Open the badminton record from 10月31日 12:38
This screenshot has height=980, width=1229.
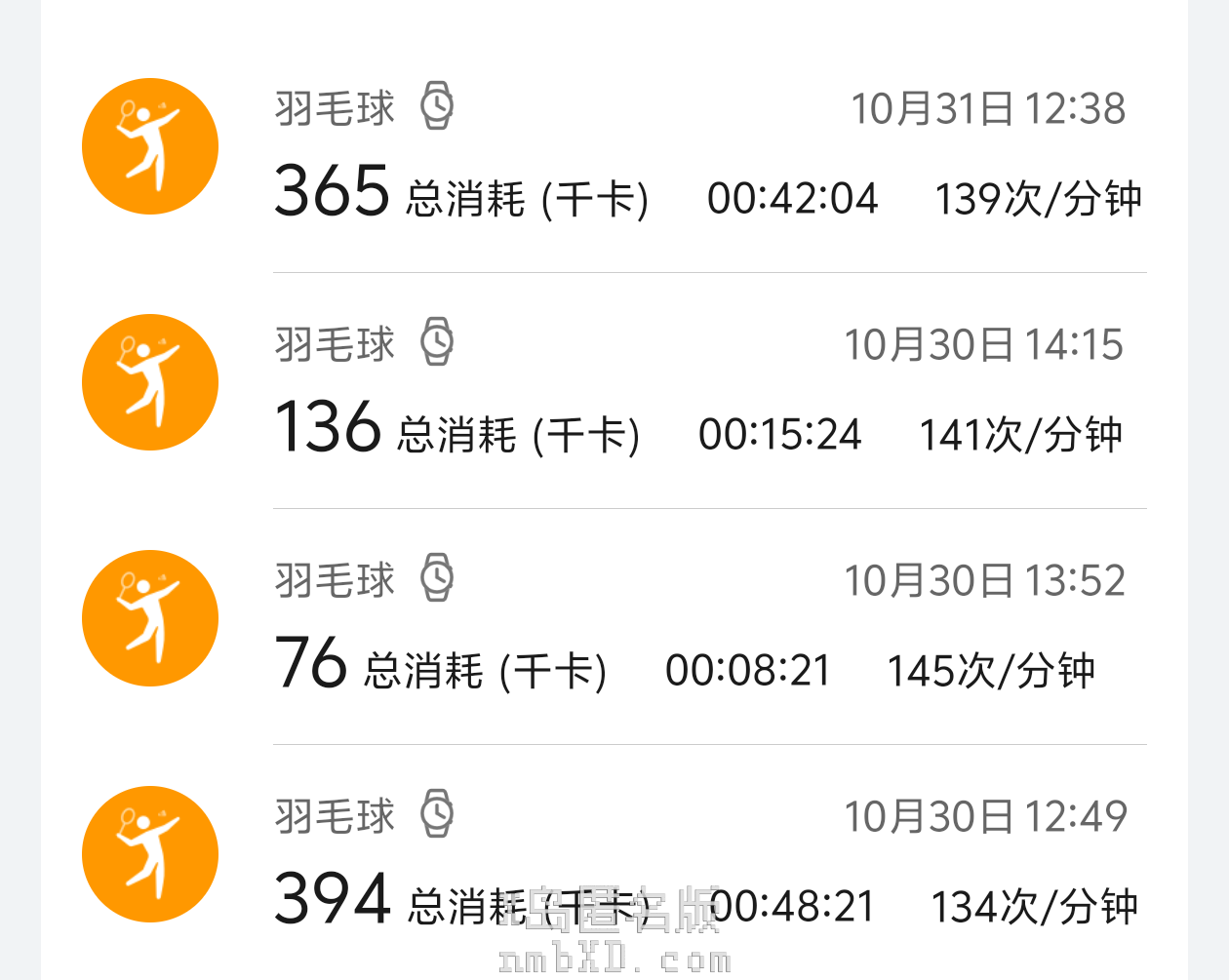pyautogui.click(x=613, y=149)
